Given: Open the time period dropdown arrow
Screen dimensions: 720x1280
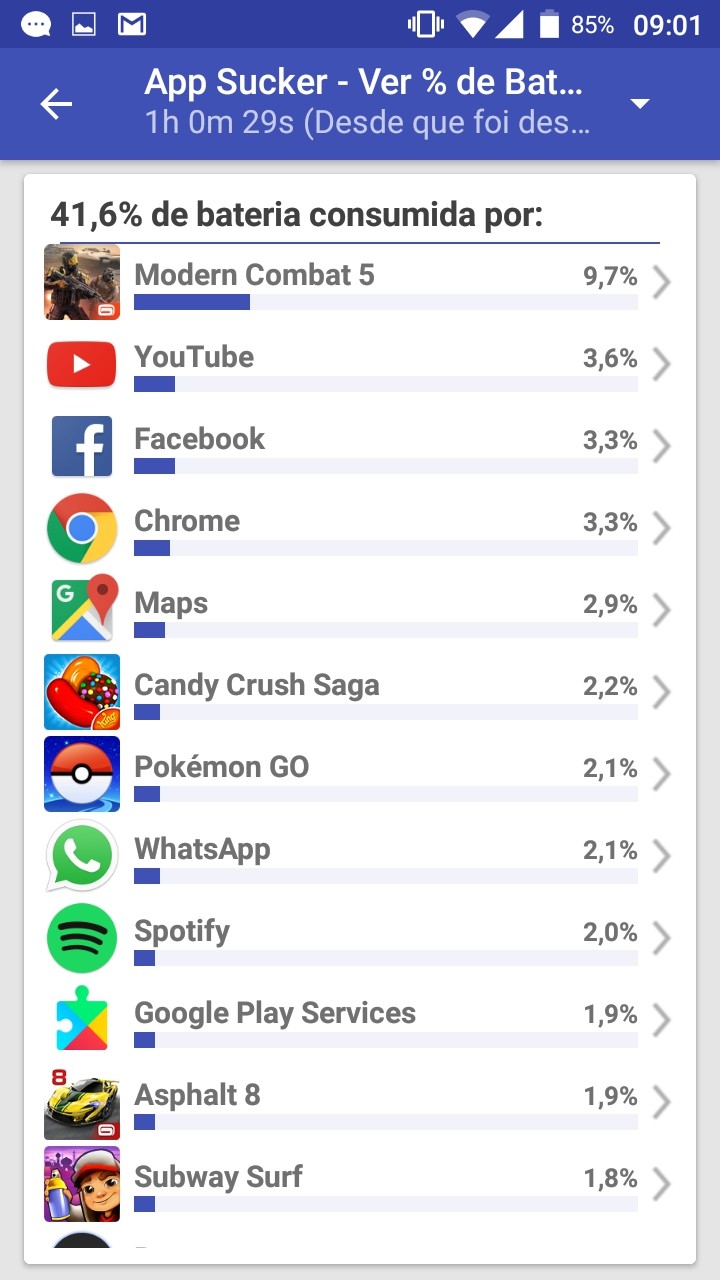Looking at the screenshot, I should (640, 104).
